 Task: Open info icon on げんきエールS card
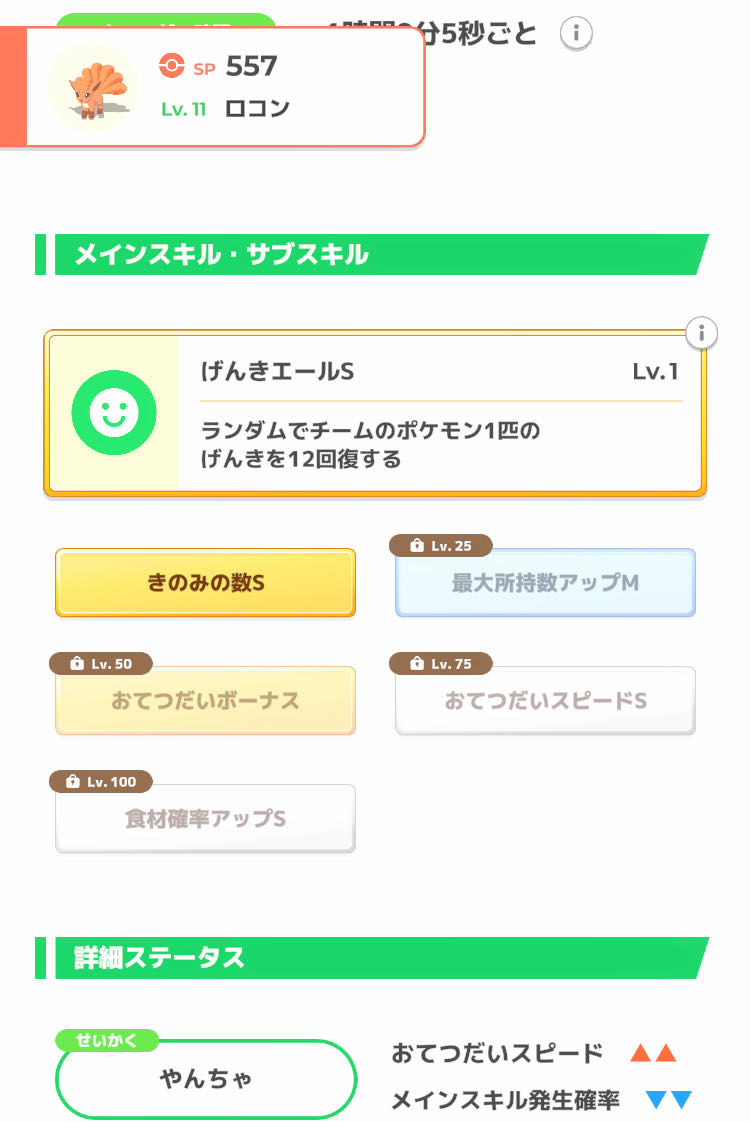[x=702, y=332]
